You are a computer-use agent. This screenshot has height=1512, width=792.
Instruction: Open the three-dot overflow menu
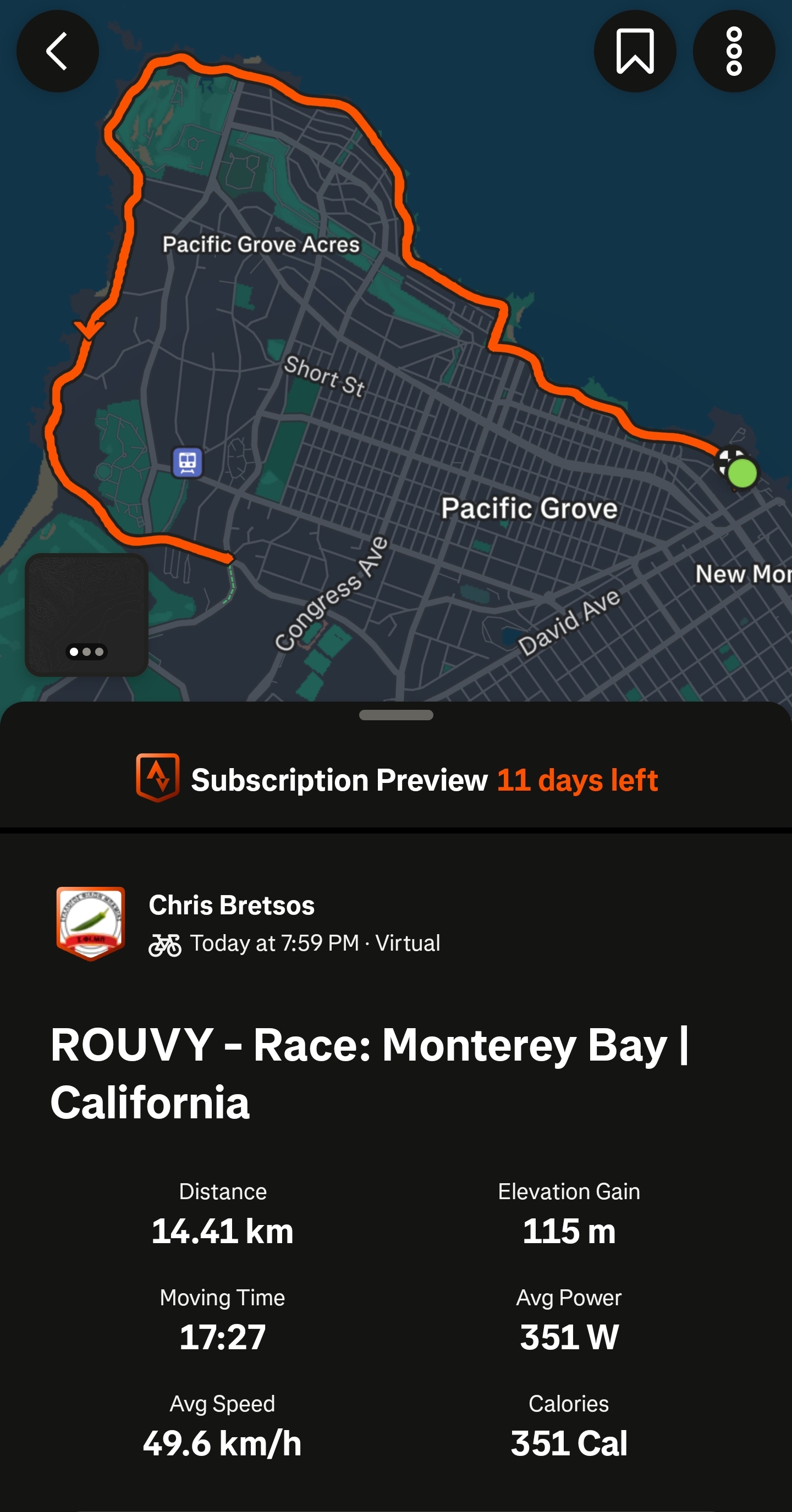(x=733, y=51)
